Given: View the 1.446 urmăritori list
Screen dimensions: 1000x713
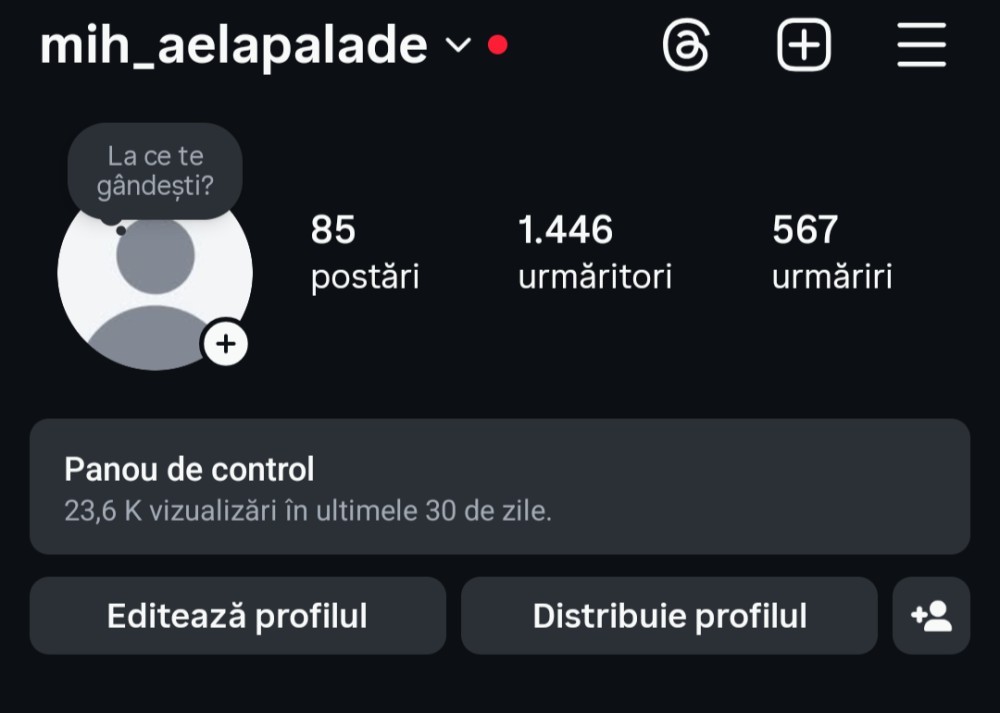Looking at the screenshot, I should [594, 251].
